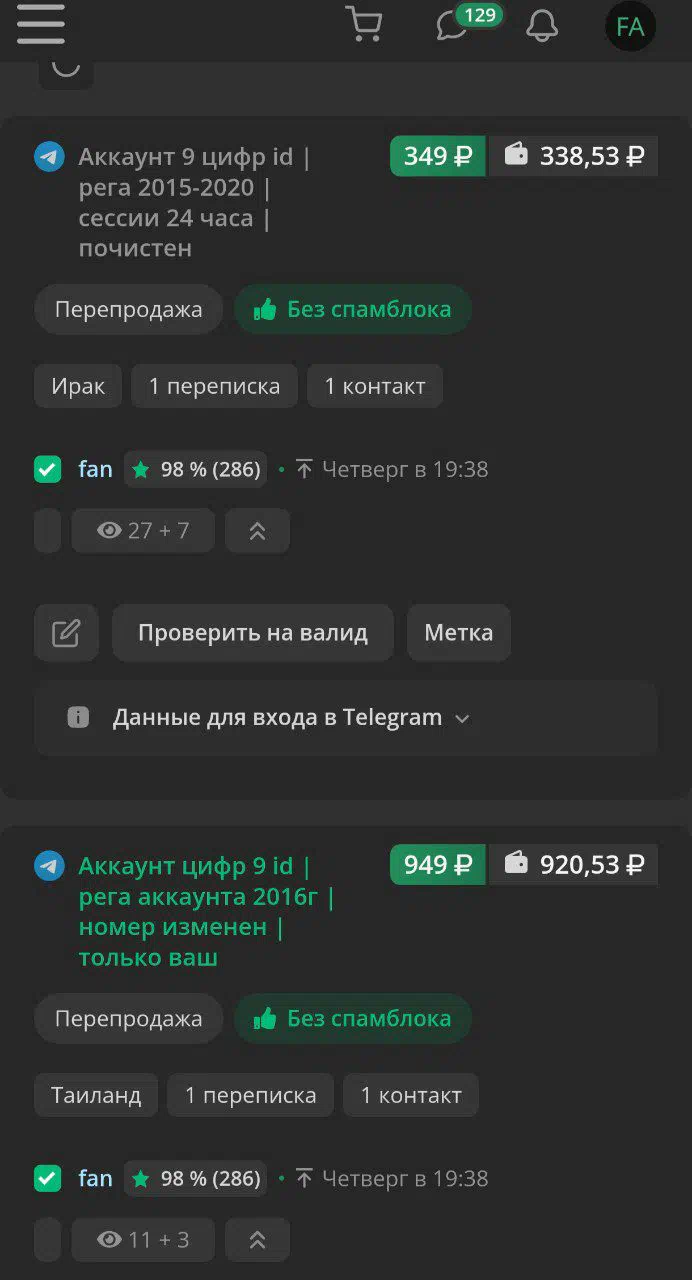
Task: Uncheck the checkbox on the Таиланд listing
Action: [x=47, y=1178]
